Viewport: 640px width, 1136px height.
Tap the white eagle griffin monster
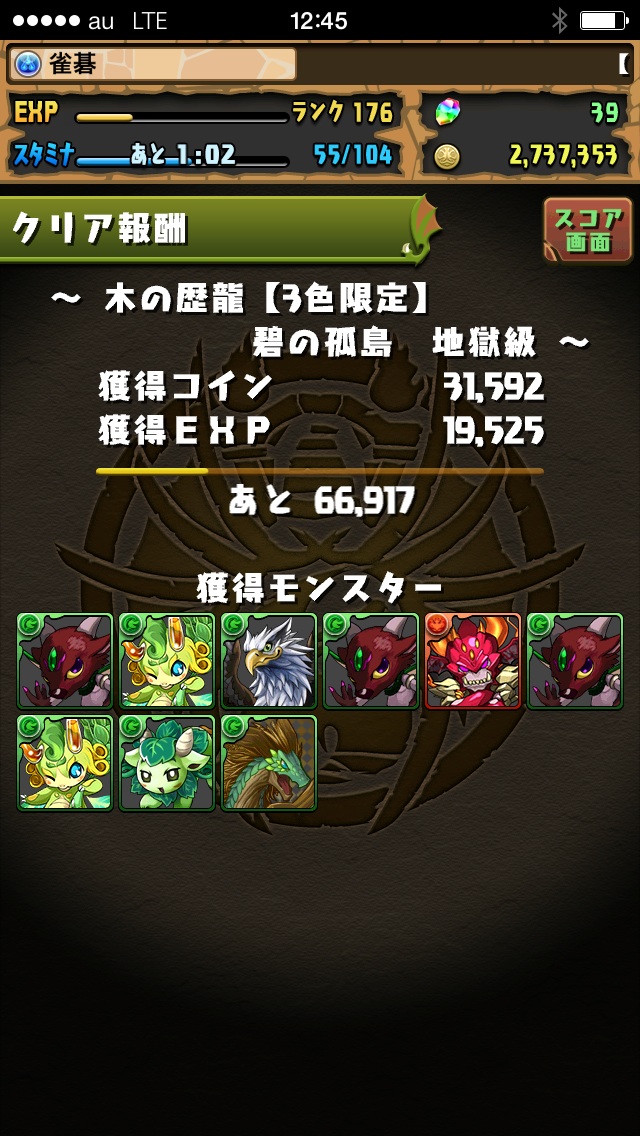coord(269,662)
